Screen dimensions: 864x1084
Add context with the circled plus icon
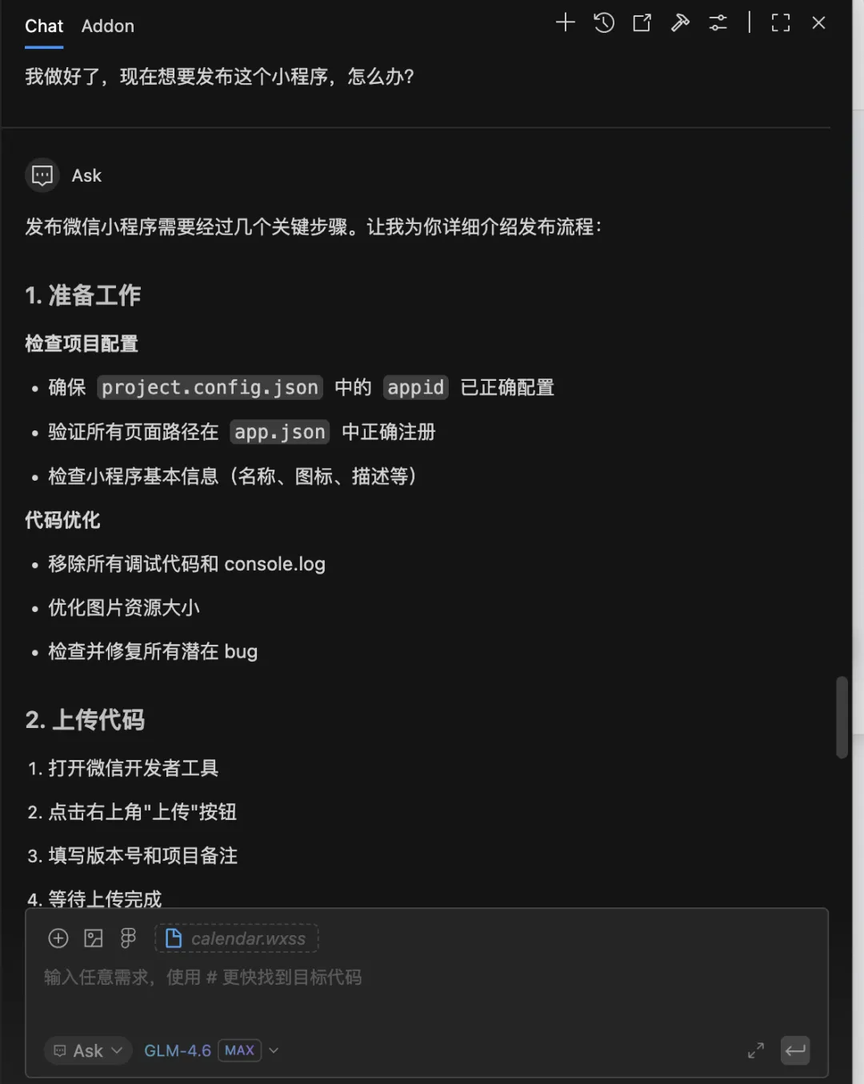point(58,938)
